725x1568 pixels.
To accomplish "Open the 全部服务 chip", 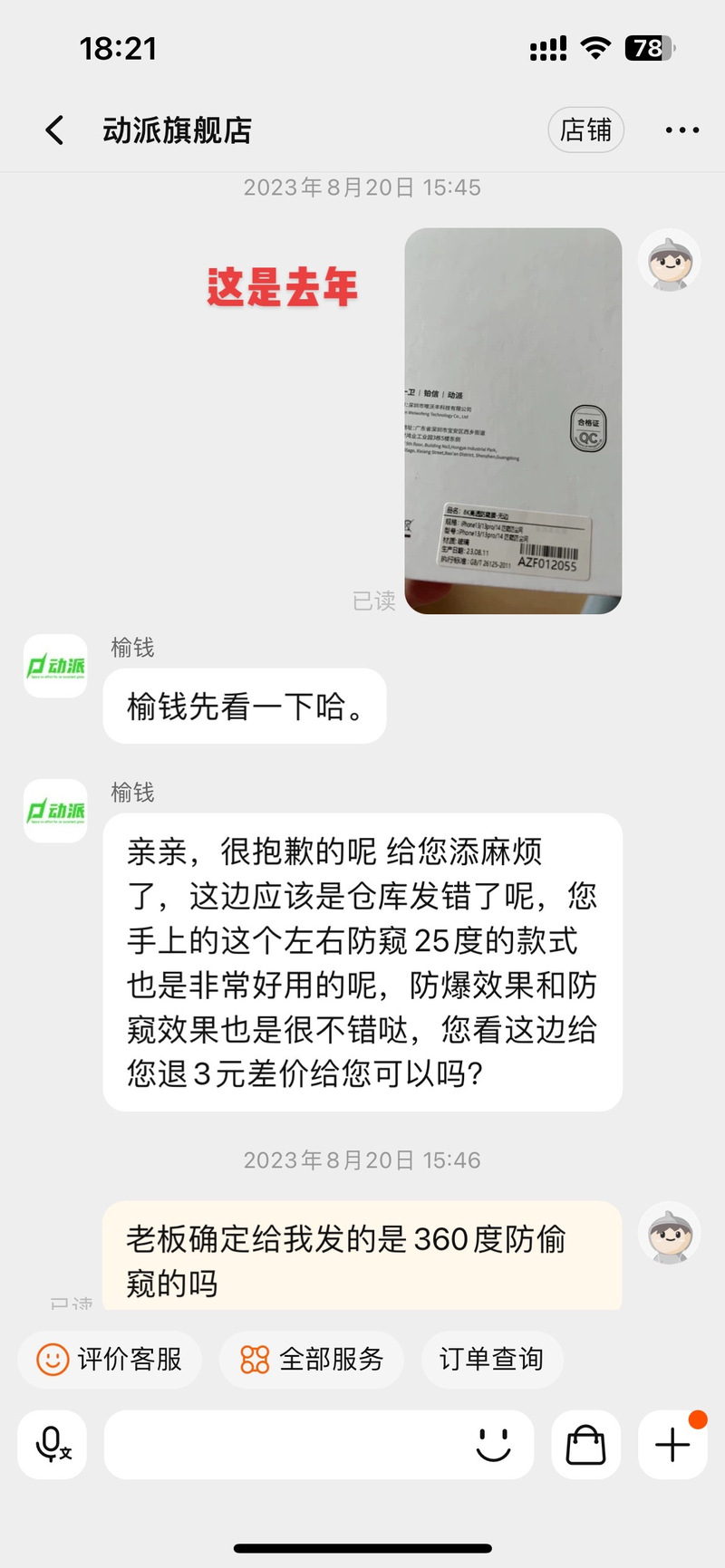I will [x=312, y=1359].
